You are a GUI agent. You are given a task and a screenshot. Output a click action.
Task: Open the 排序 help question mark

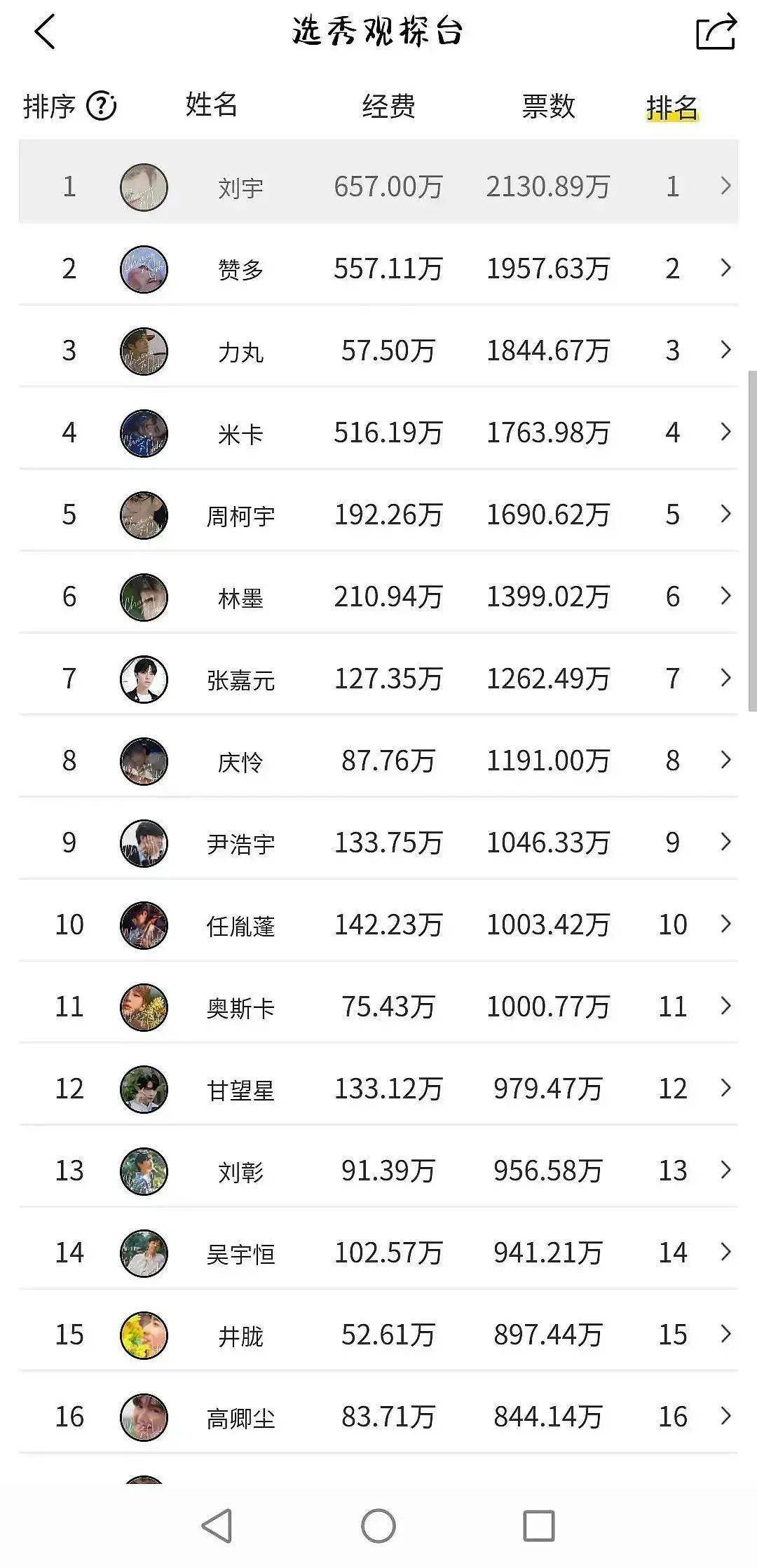[102, 107]
